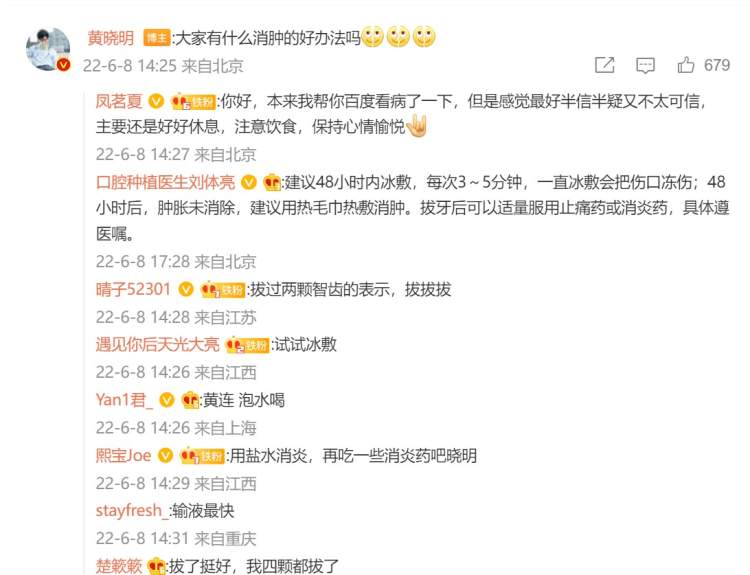Share 黄晓明's comment

point(604,65)
